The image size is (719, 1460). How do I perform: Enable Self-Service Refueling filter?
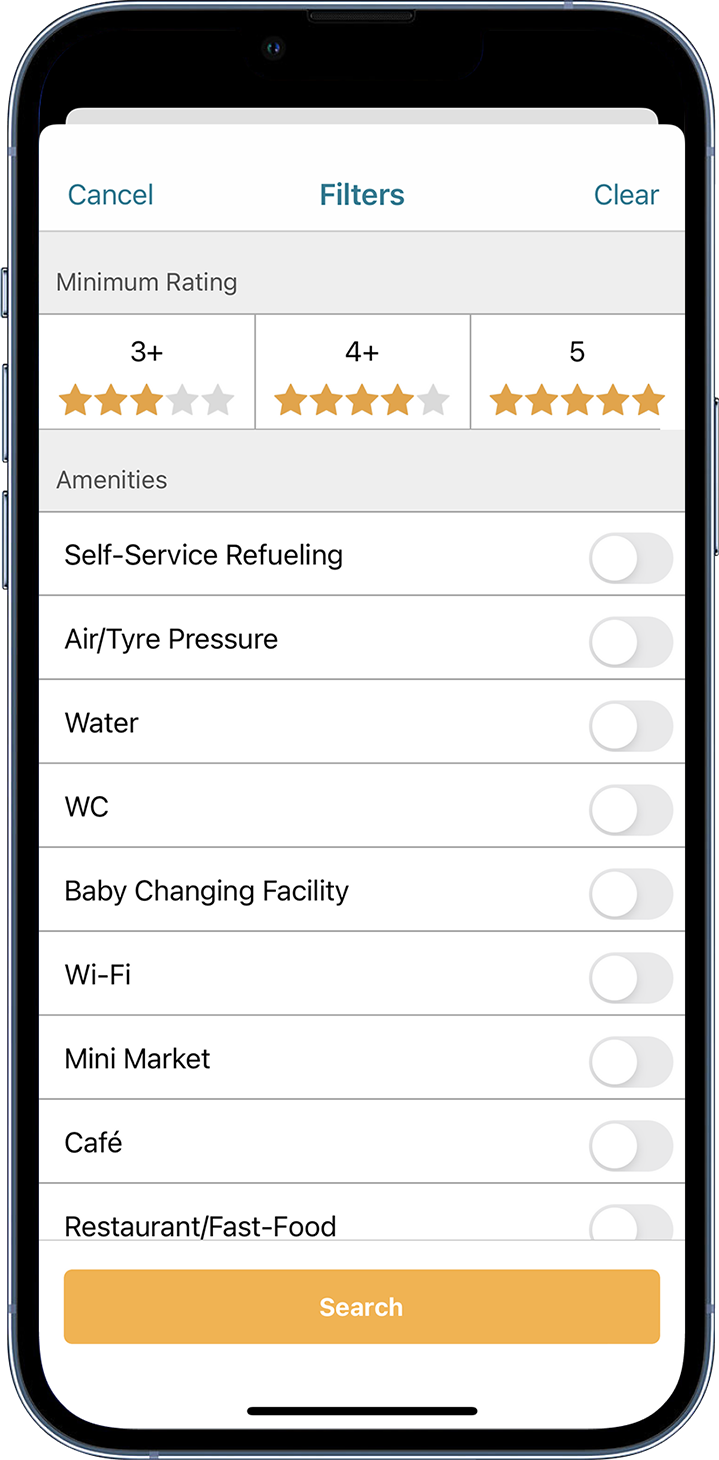click(630, 558)
